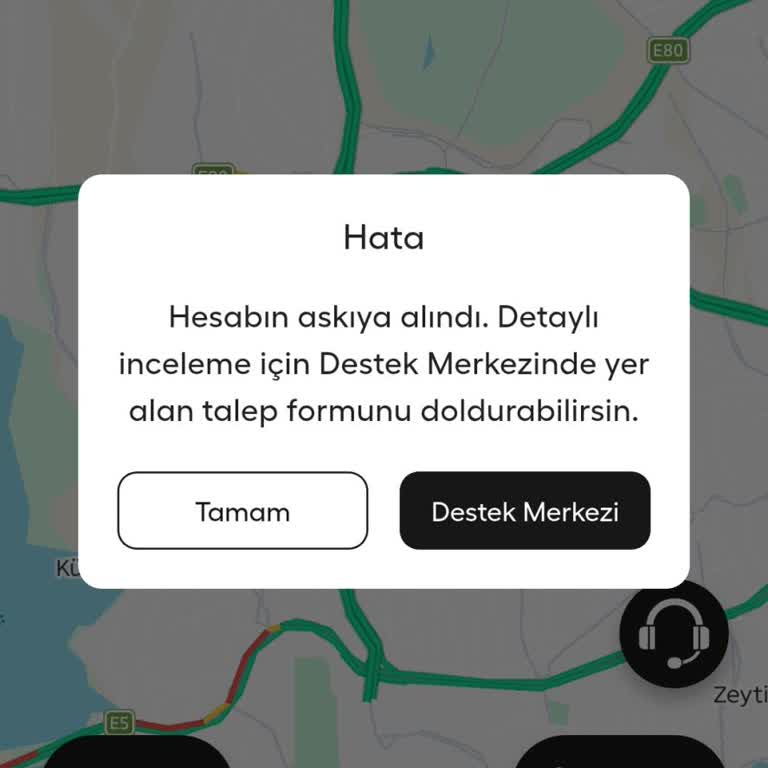768x768 pixels.
Task: Dismiss the error with Tamam
Action: [242, 511]
